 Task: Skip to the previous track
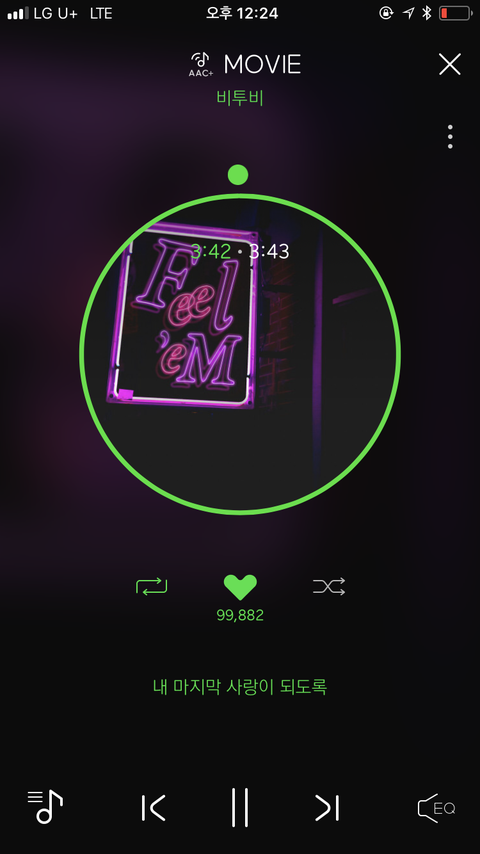pos(153,807)
